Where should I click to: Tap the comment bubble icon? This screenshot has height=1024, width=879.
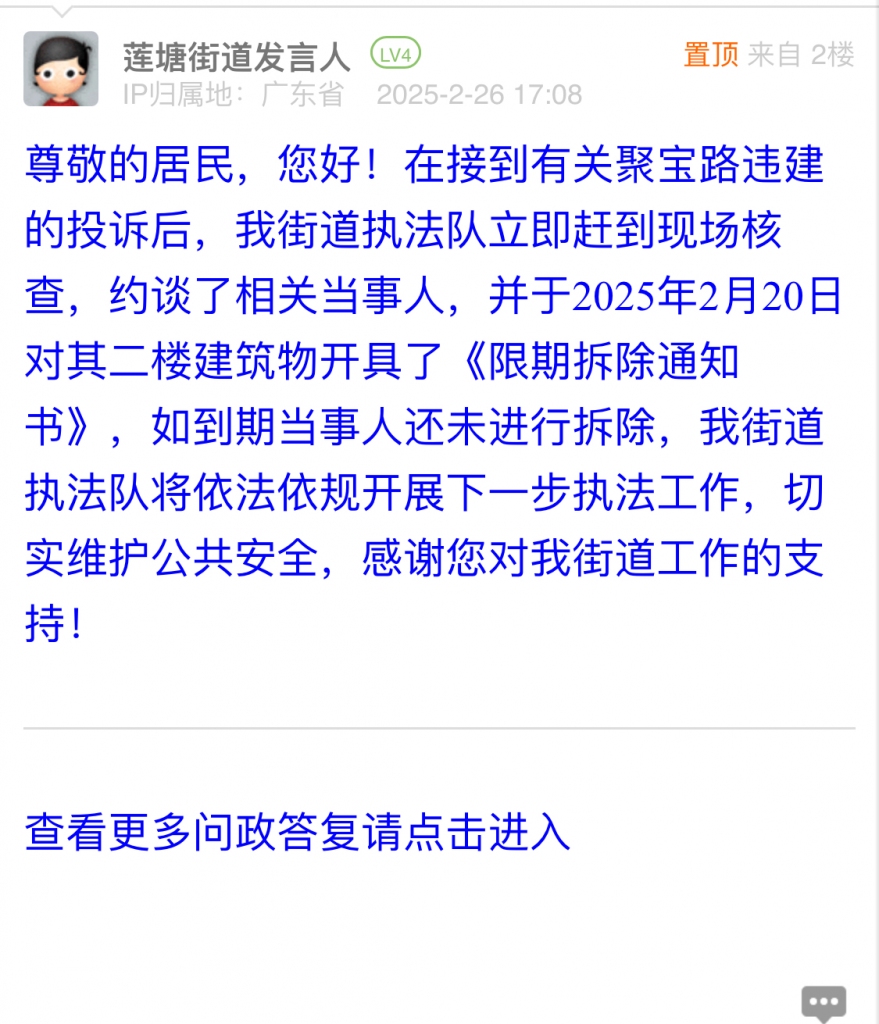[823, 1002]
